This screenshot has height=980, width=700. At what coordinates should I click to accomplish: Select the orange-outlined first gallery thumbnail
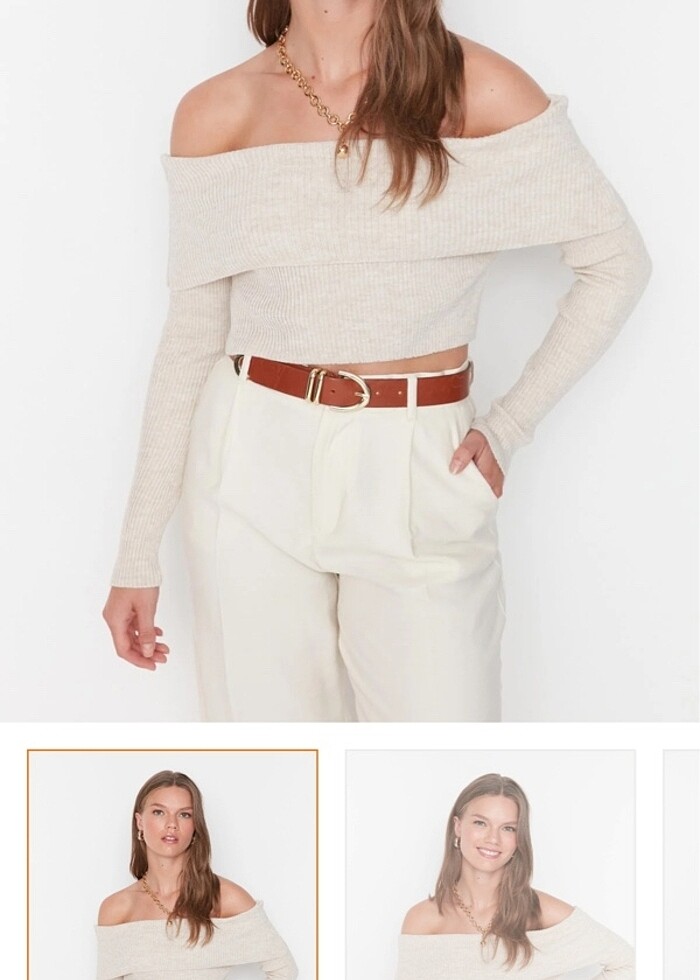tap(172, 865)
